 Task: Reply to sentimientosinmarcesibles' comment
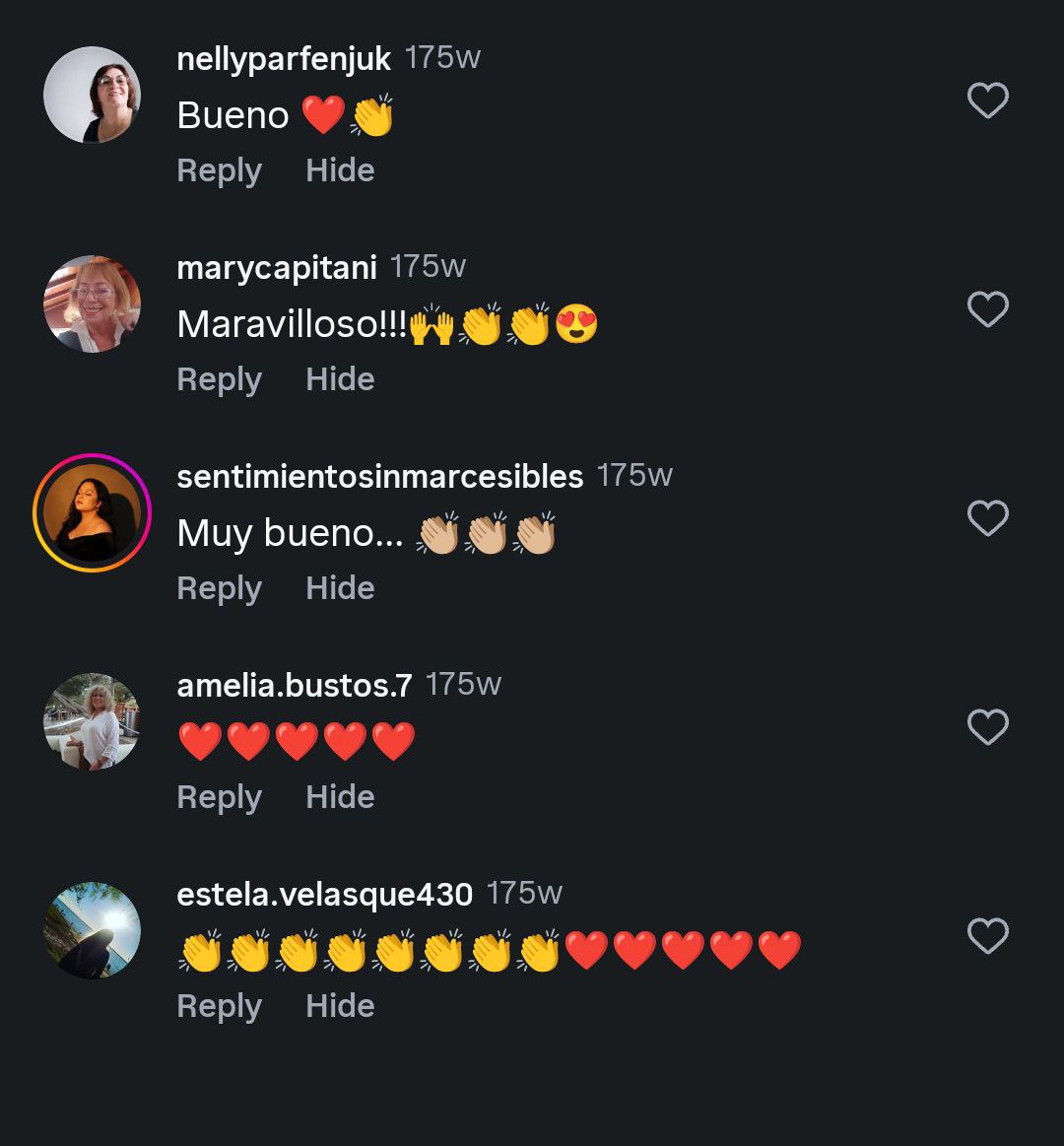(219, 588)
